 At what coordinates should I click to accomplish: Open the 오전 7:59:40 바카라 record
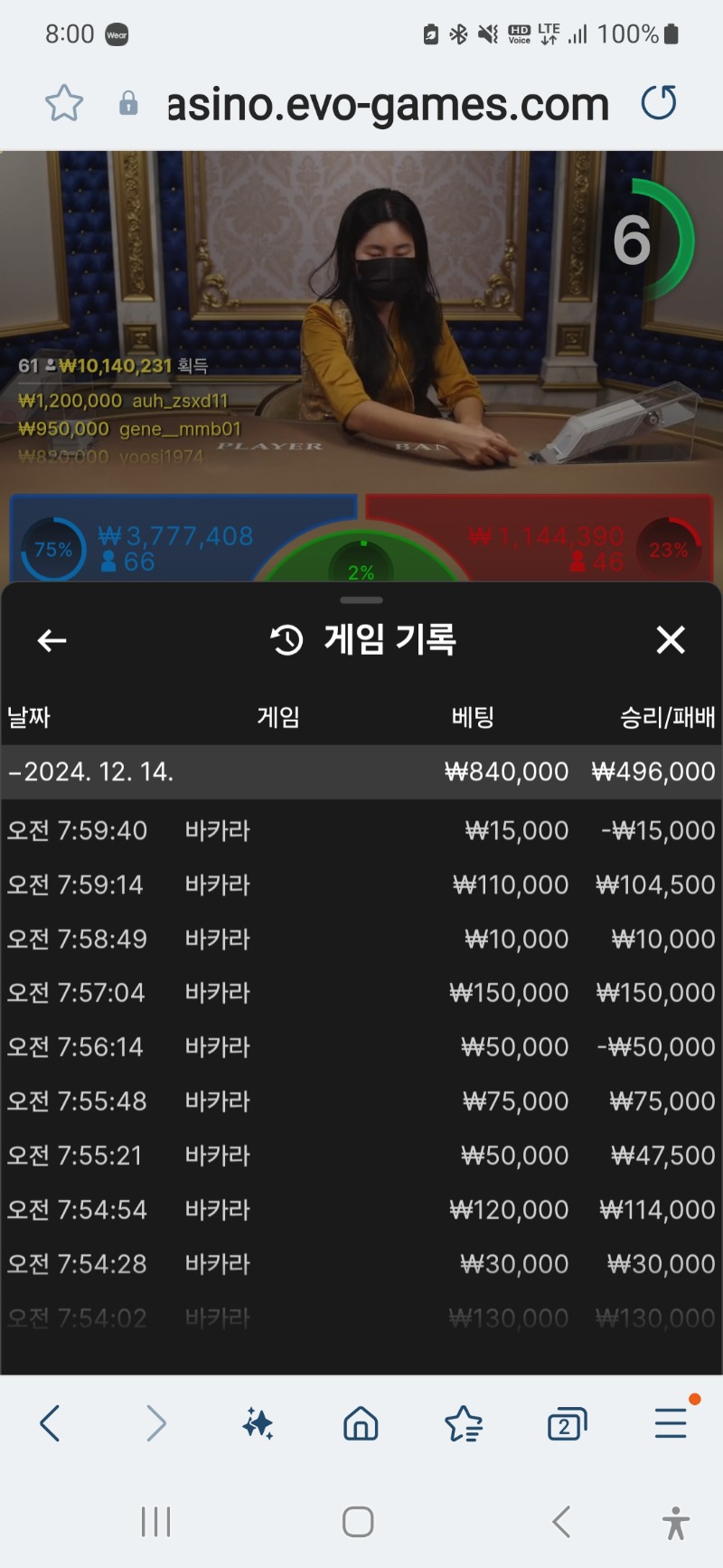361,830
